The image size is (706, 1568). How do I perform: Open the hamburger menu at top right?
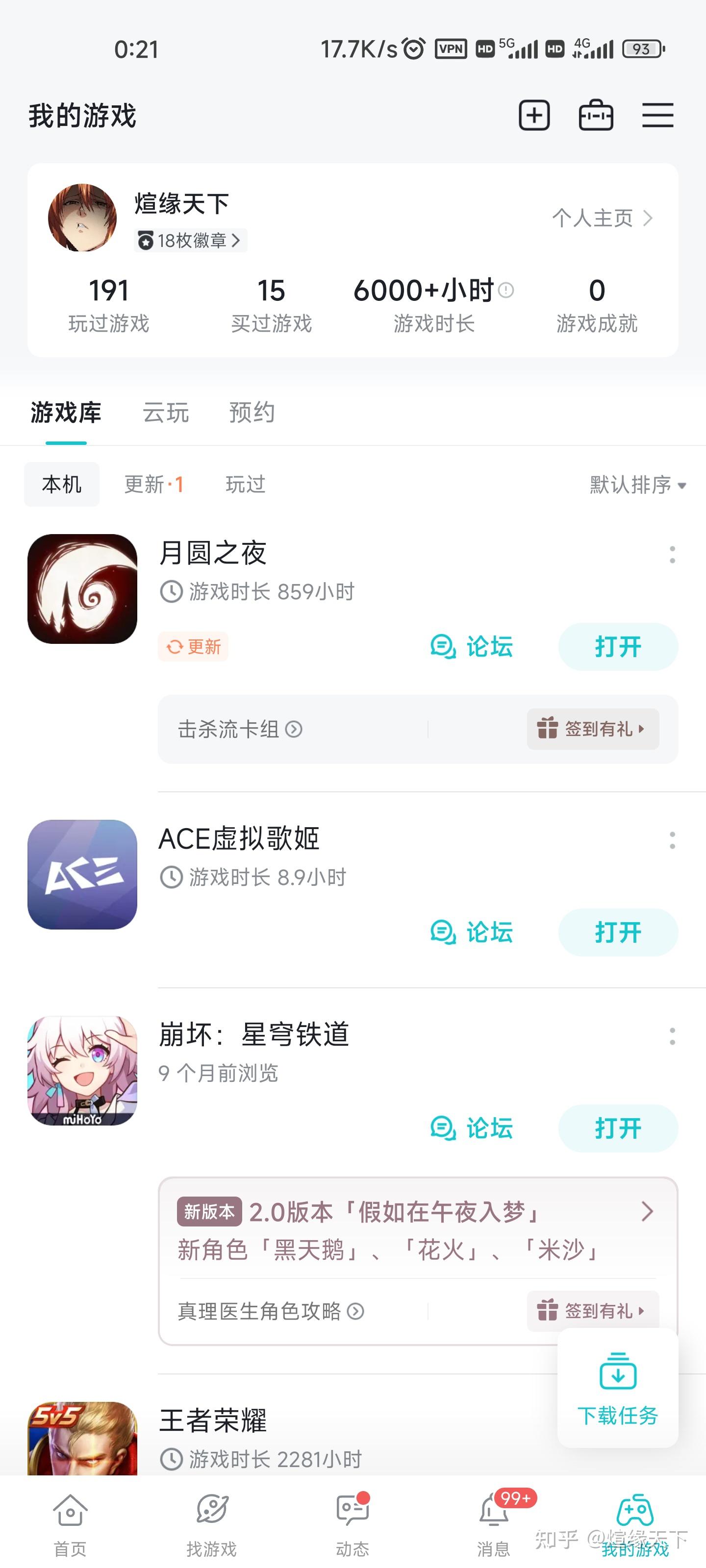tap(657, 116)
